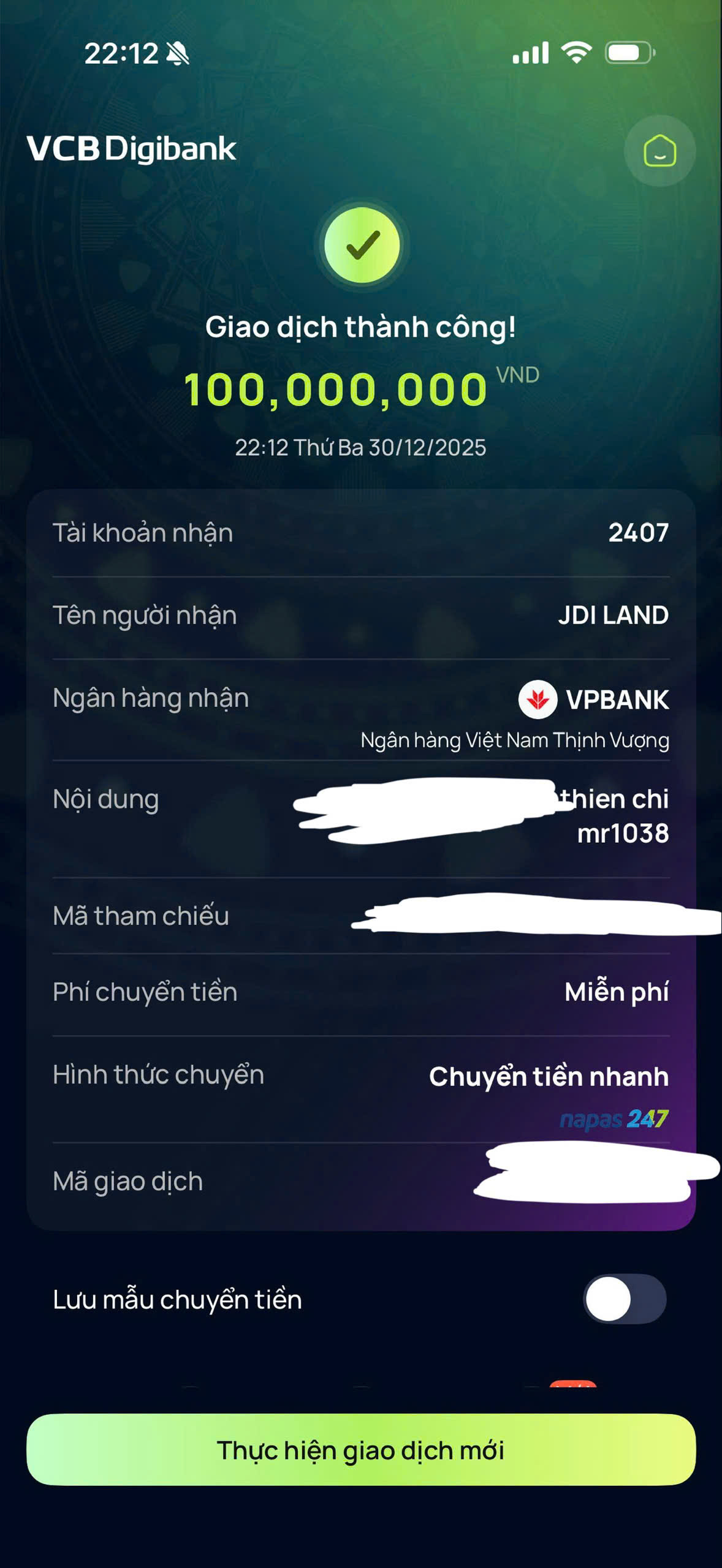Go to VCB Digibank home screen
Screen dimensions: 722x1568
[659, 151]
